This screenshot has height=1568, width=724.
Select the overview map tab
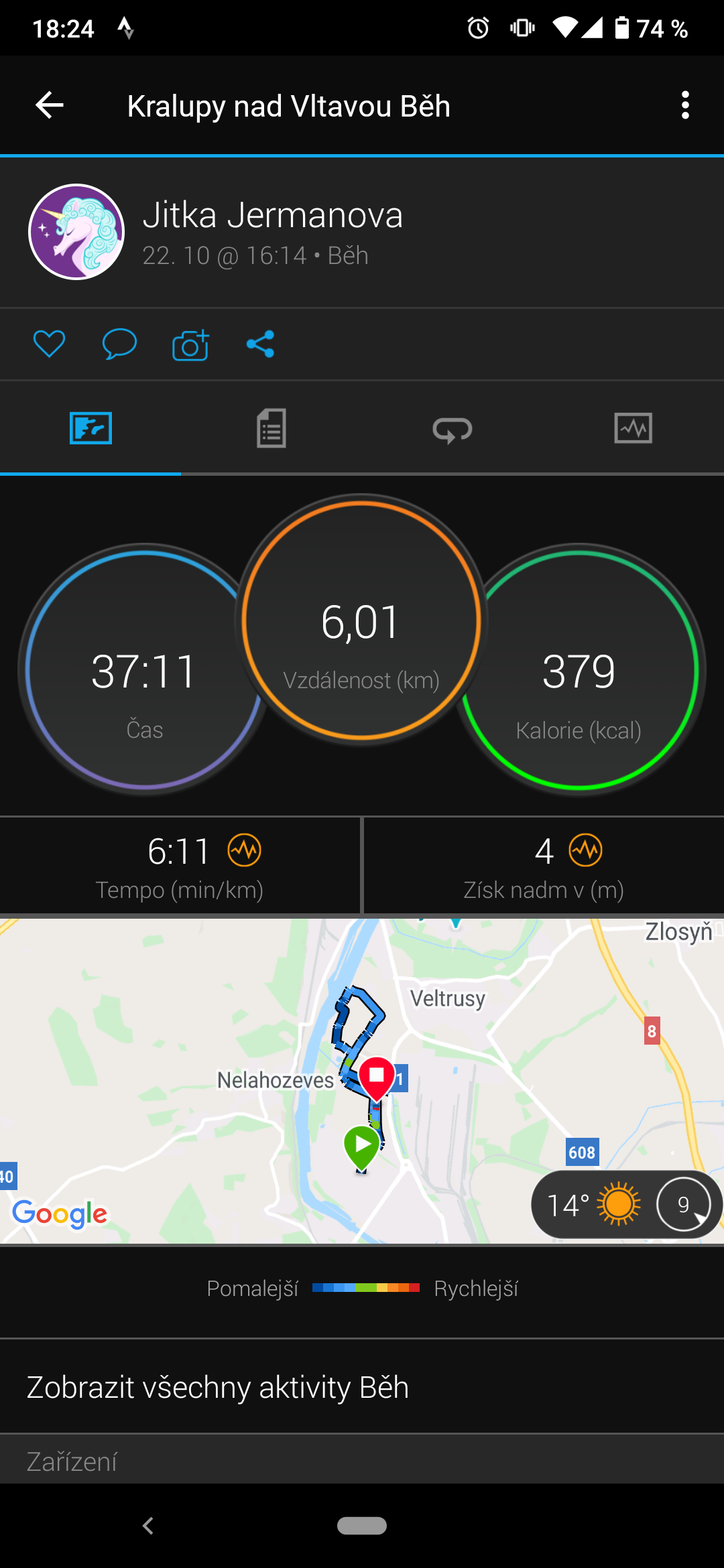[90, 429]
